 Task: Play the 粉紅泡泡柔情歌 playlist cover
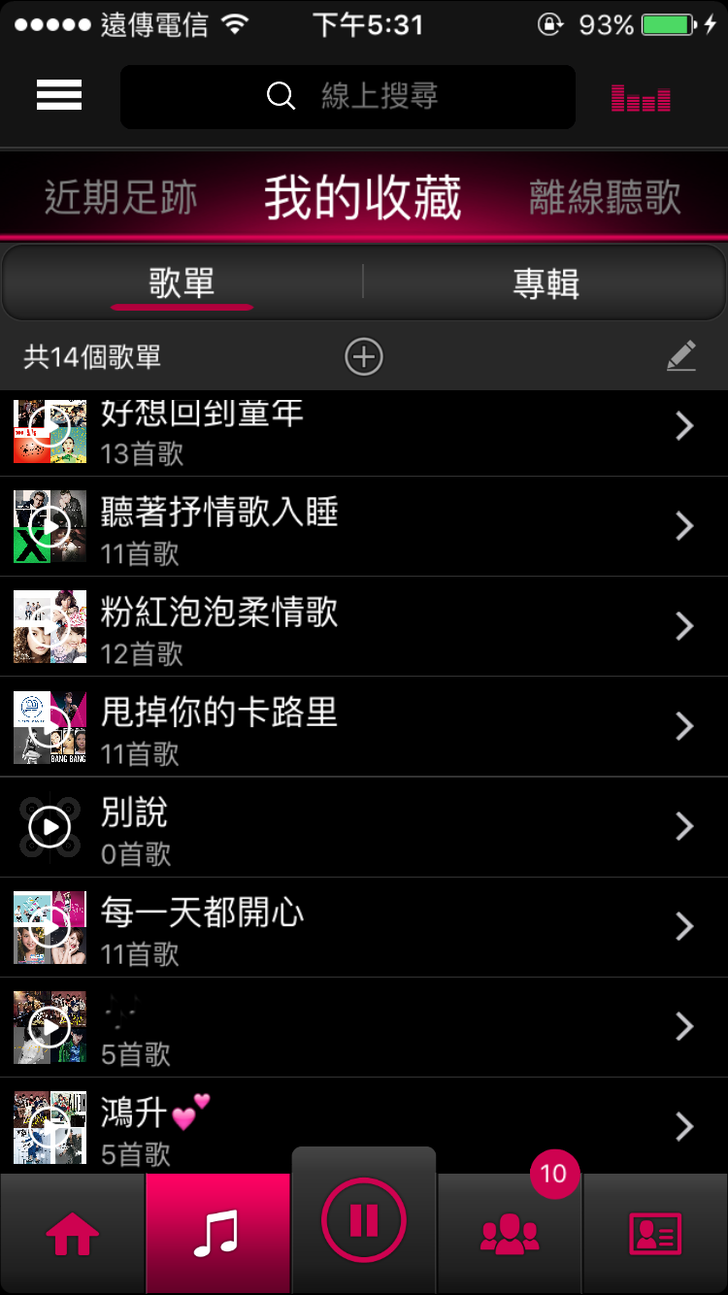tap(50, 627)
